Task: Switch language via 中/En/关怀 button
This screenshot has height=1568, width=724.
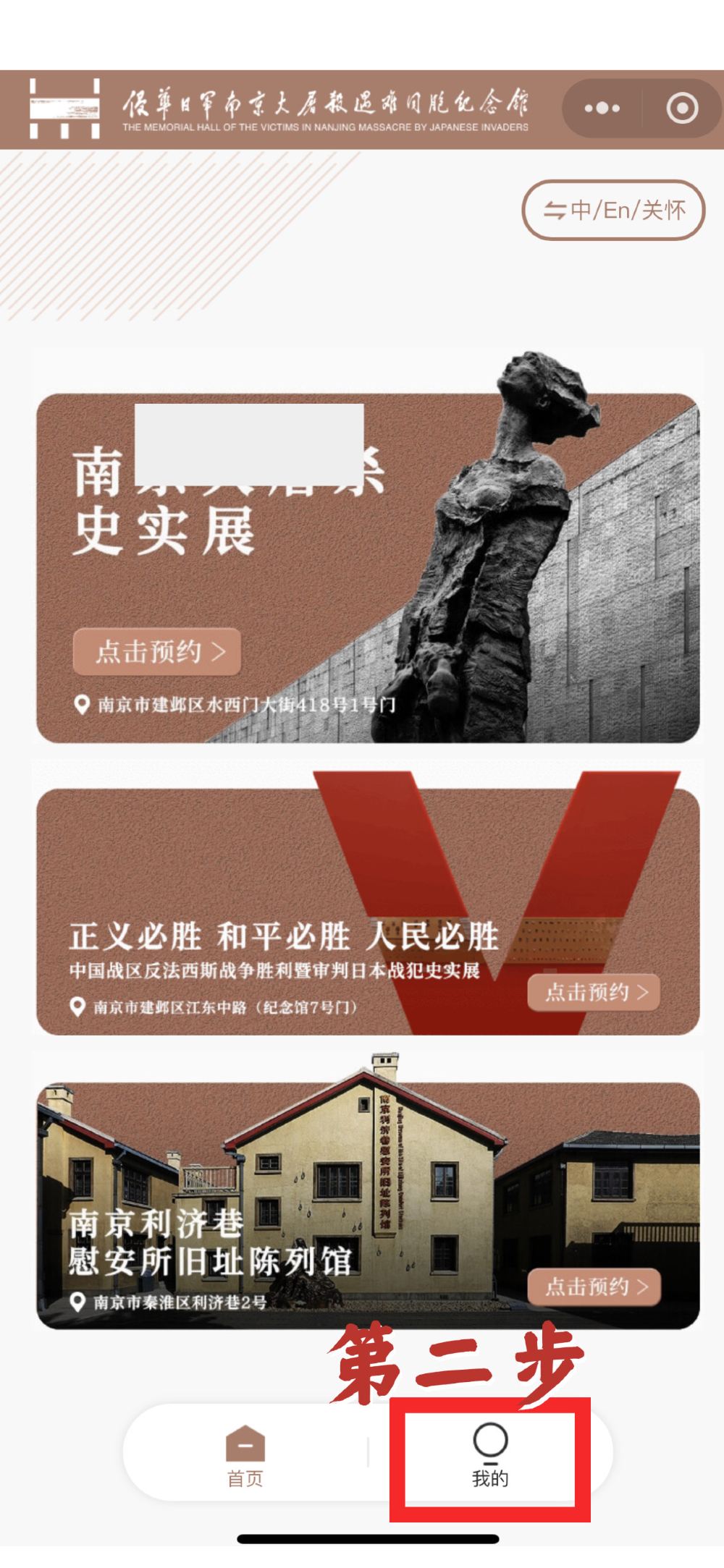Action: pos(613,211)
